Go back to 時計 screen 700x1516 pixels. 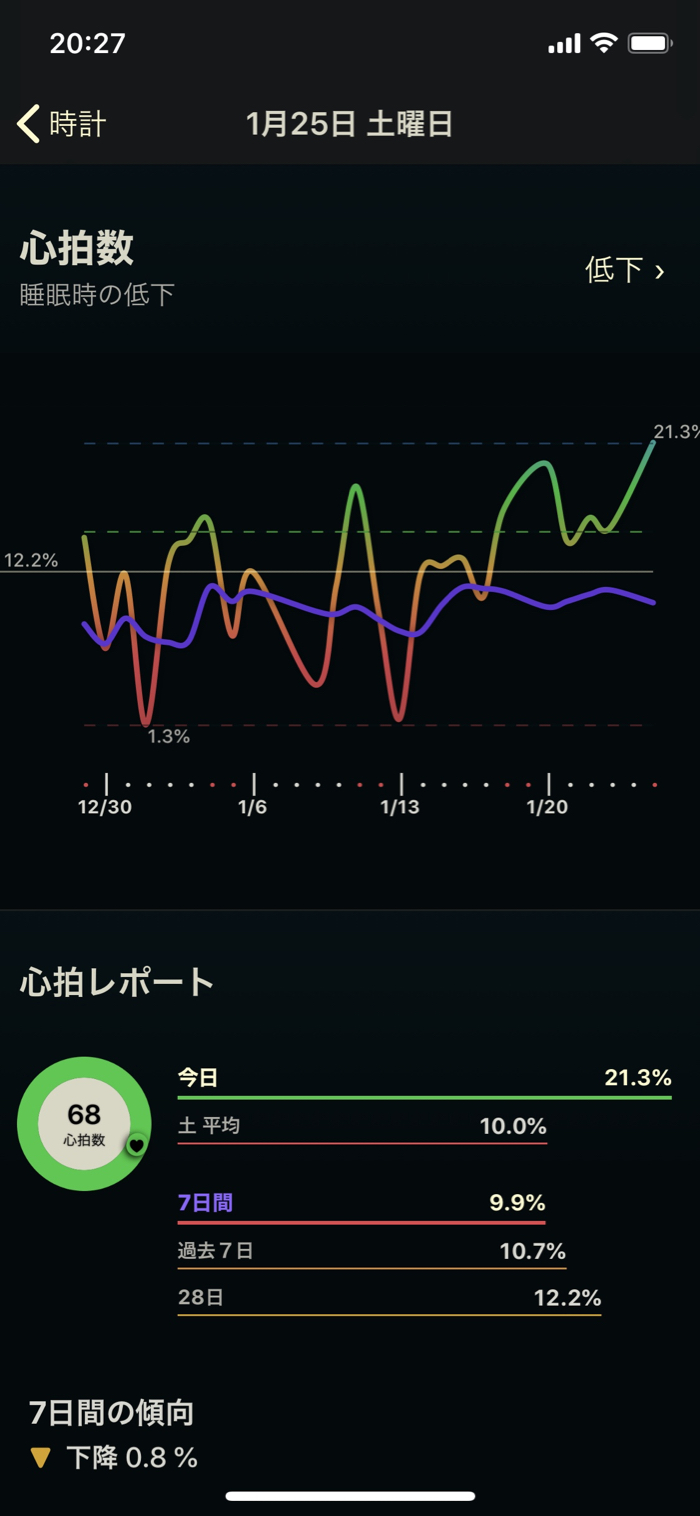click(x=62, y=124)
